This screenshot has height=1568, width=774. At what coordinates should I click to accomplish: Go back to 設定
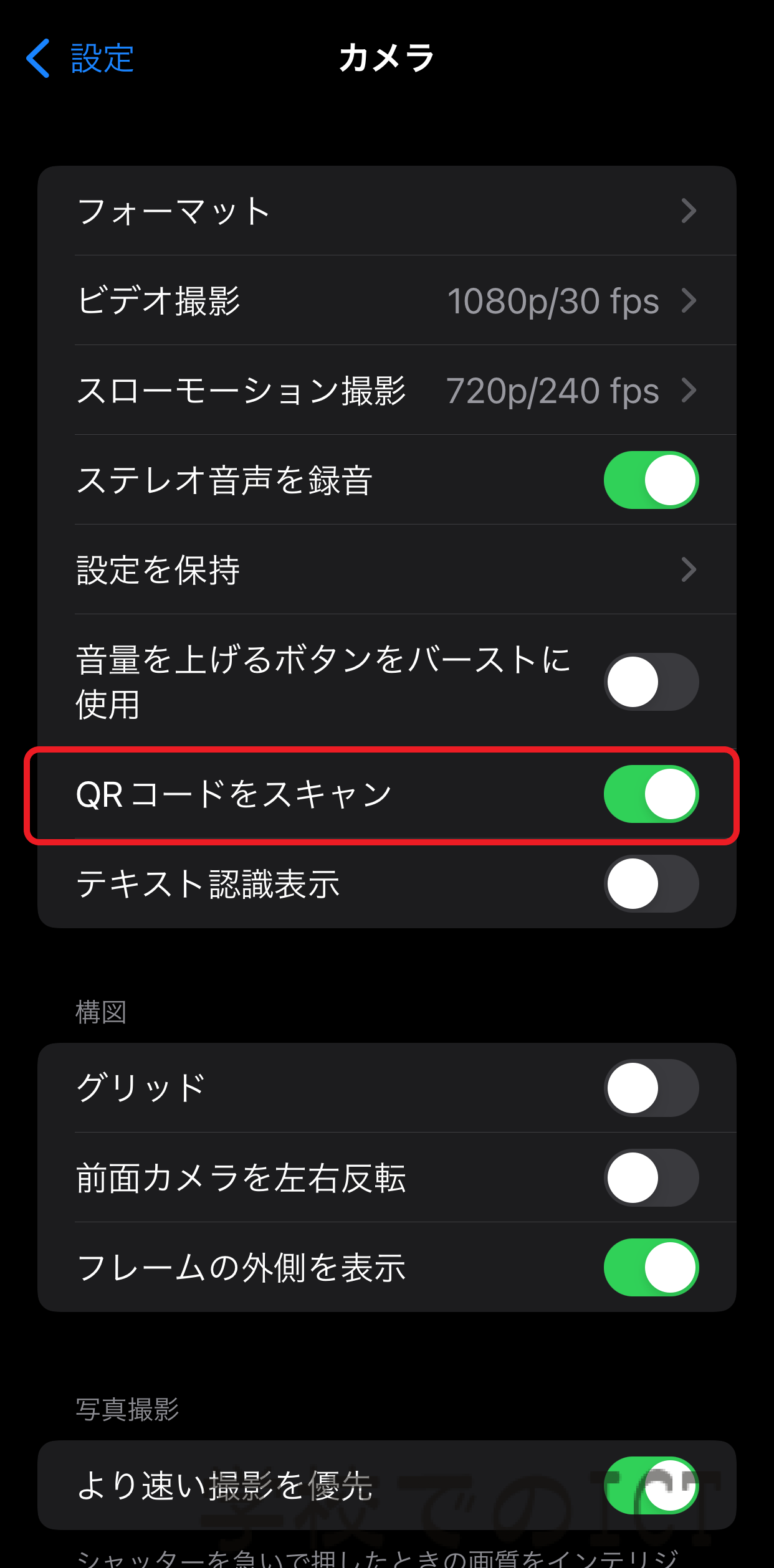pyautogui.click(x=80, y=59)
